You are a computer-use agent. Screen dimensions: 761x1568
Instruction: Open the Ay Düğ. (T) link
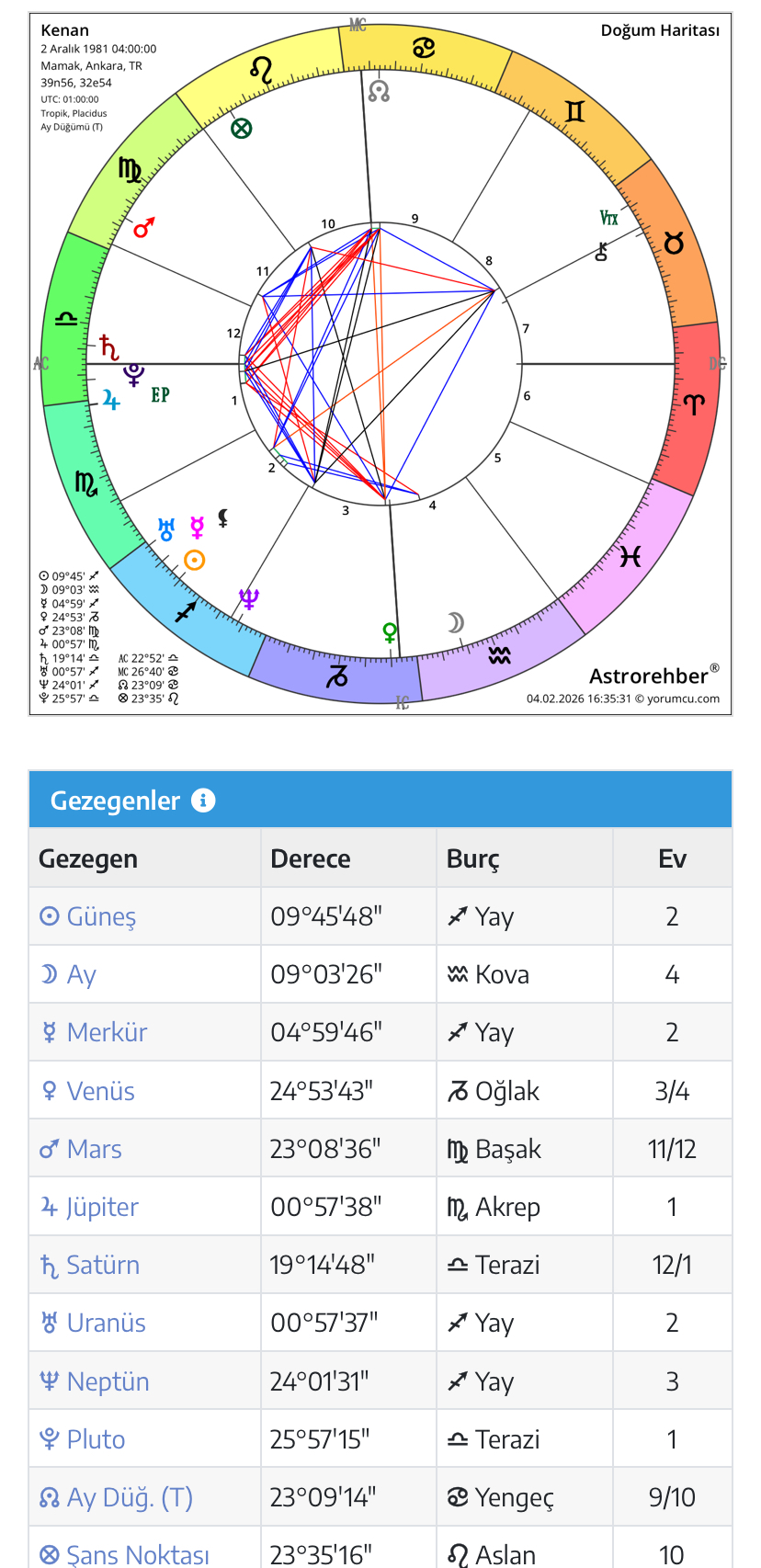117,1498
